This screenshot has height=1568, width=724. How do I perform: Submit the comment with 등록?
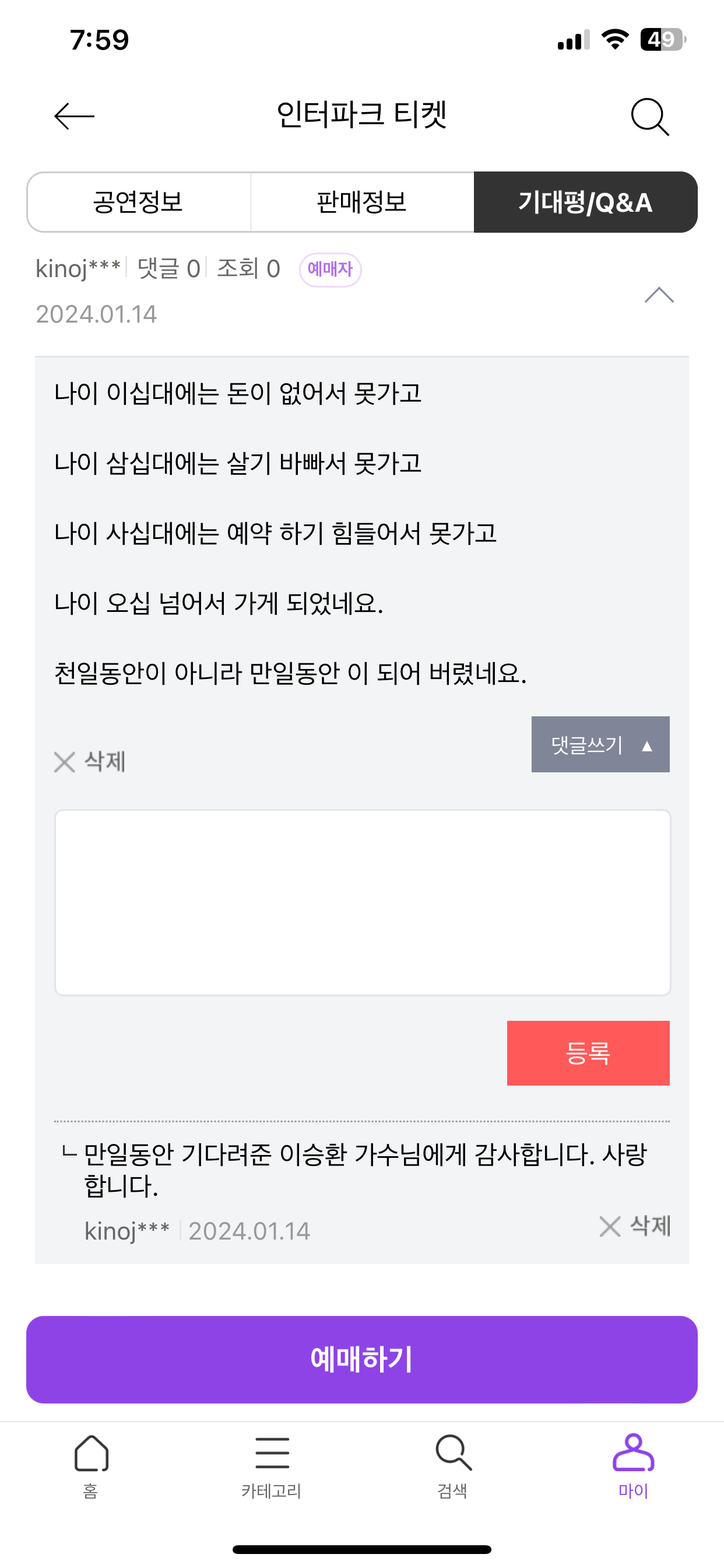pos(588,1052)
